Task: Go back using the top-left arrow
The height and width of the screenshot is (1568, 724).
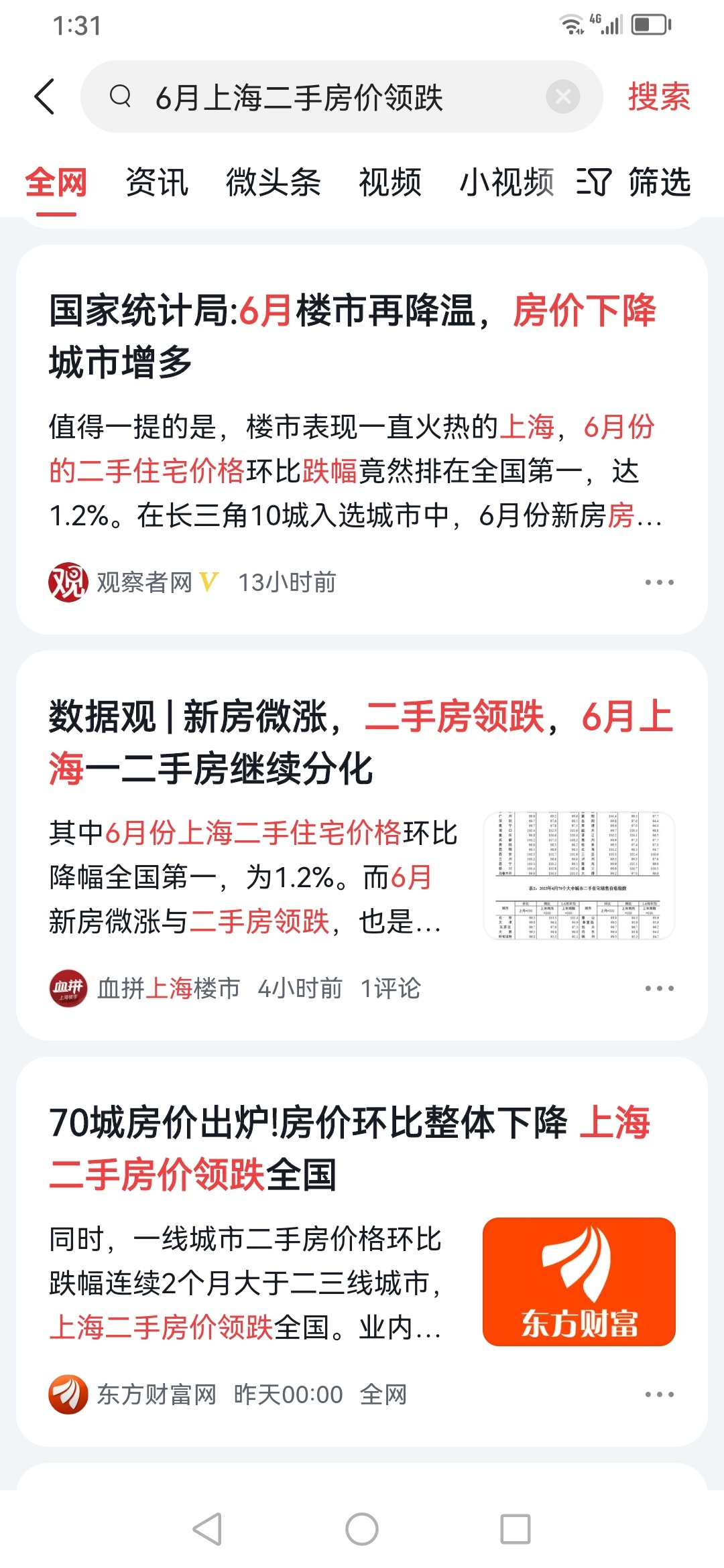Action: point(45,96)
